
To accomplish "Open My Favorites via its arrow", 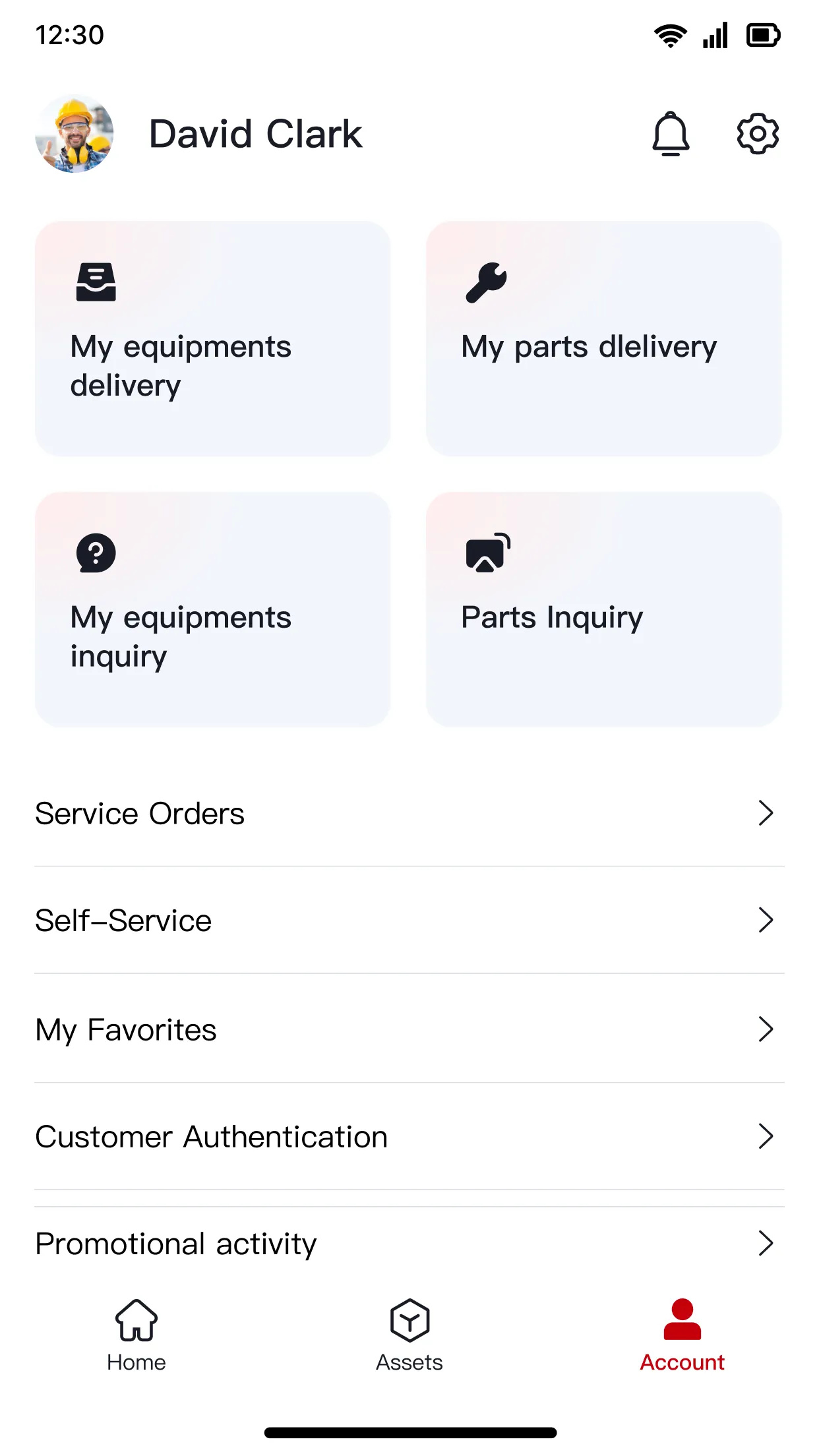I will [x=765, y=1028].
